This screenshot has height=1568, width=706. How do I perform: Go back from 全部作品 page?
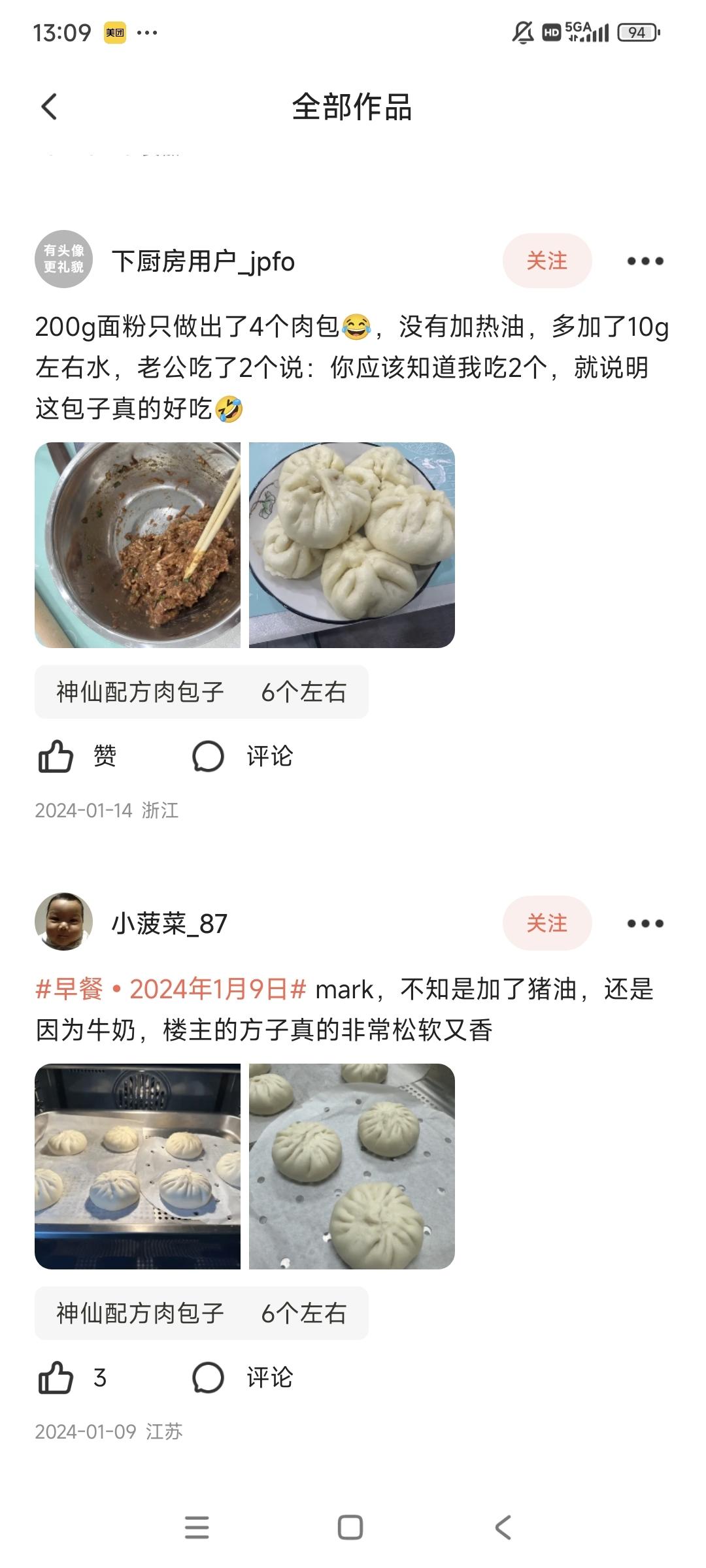click(50, 107)
